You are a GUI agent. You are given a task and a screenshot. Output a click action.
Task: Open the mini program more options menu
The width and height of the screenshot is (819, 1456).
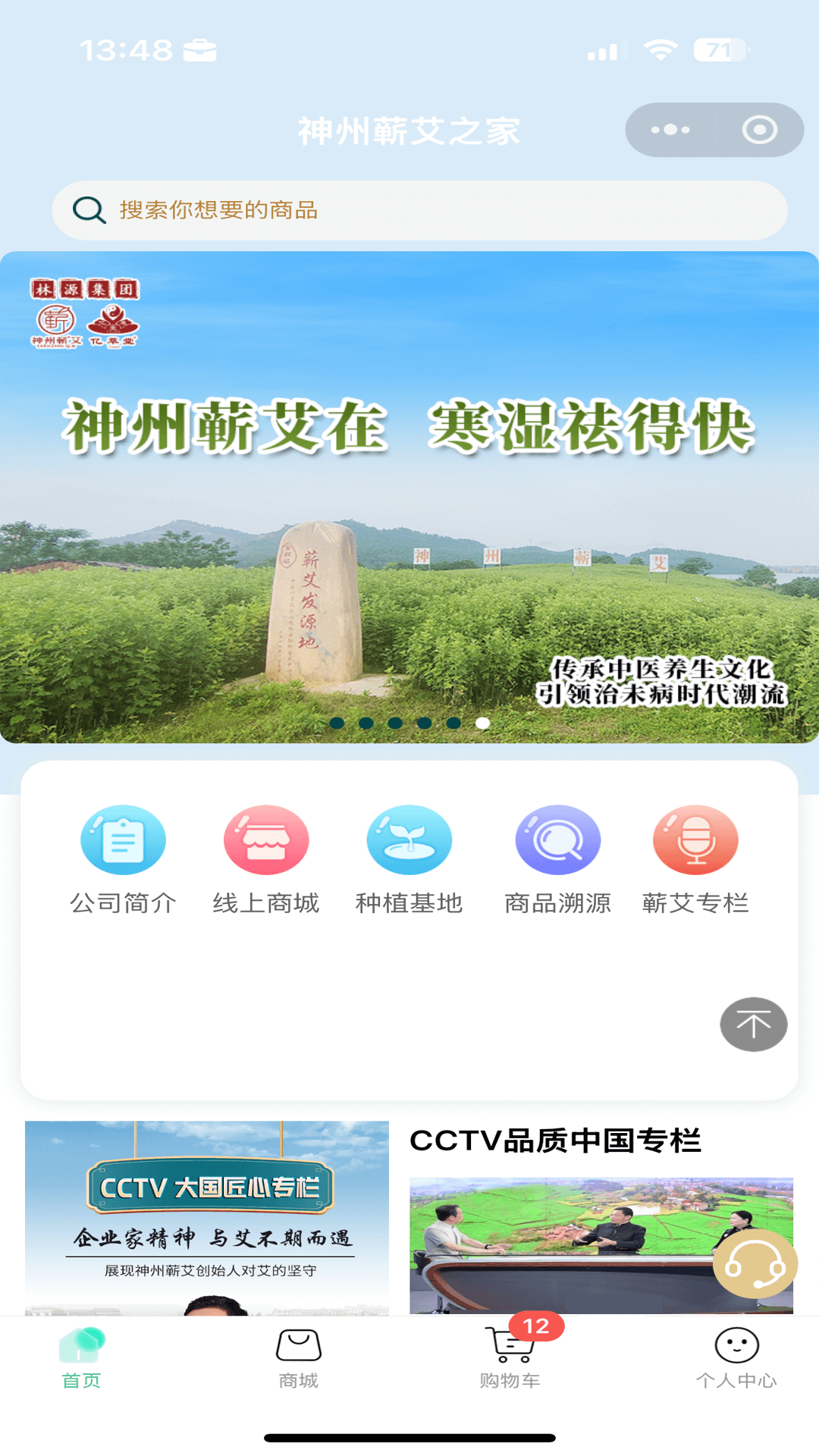(x=670, y=130)
